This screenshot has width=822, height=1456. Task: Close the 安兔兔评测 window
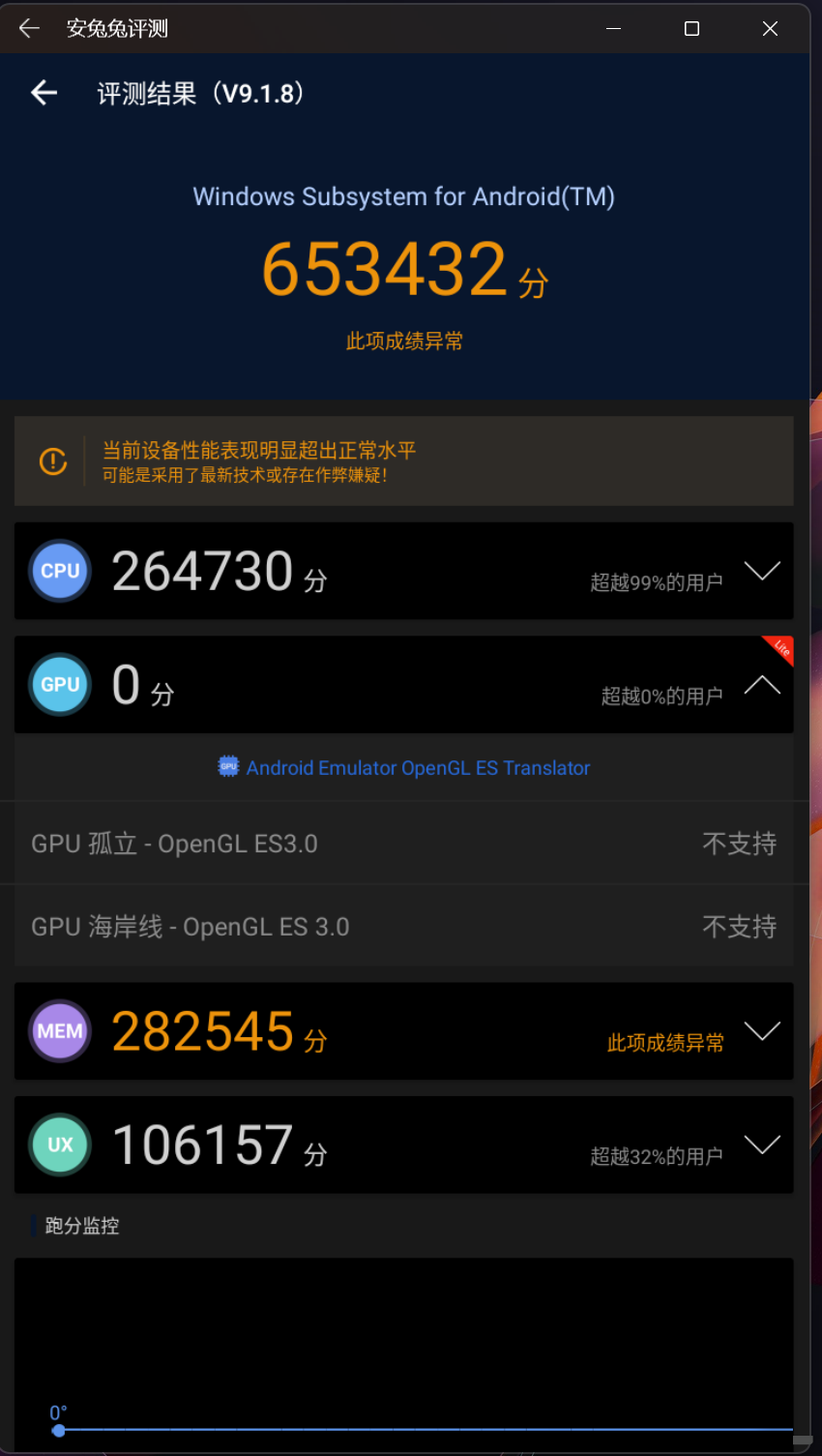point(770,28)
